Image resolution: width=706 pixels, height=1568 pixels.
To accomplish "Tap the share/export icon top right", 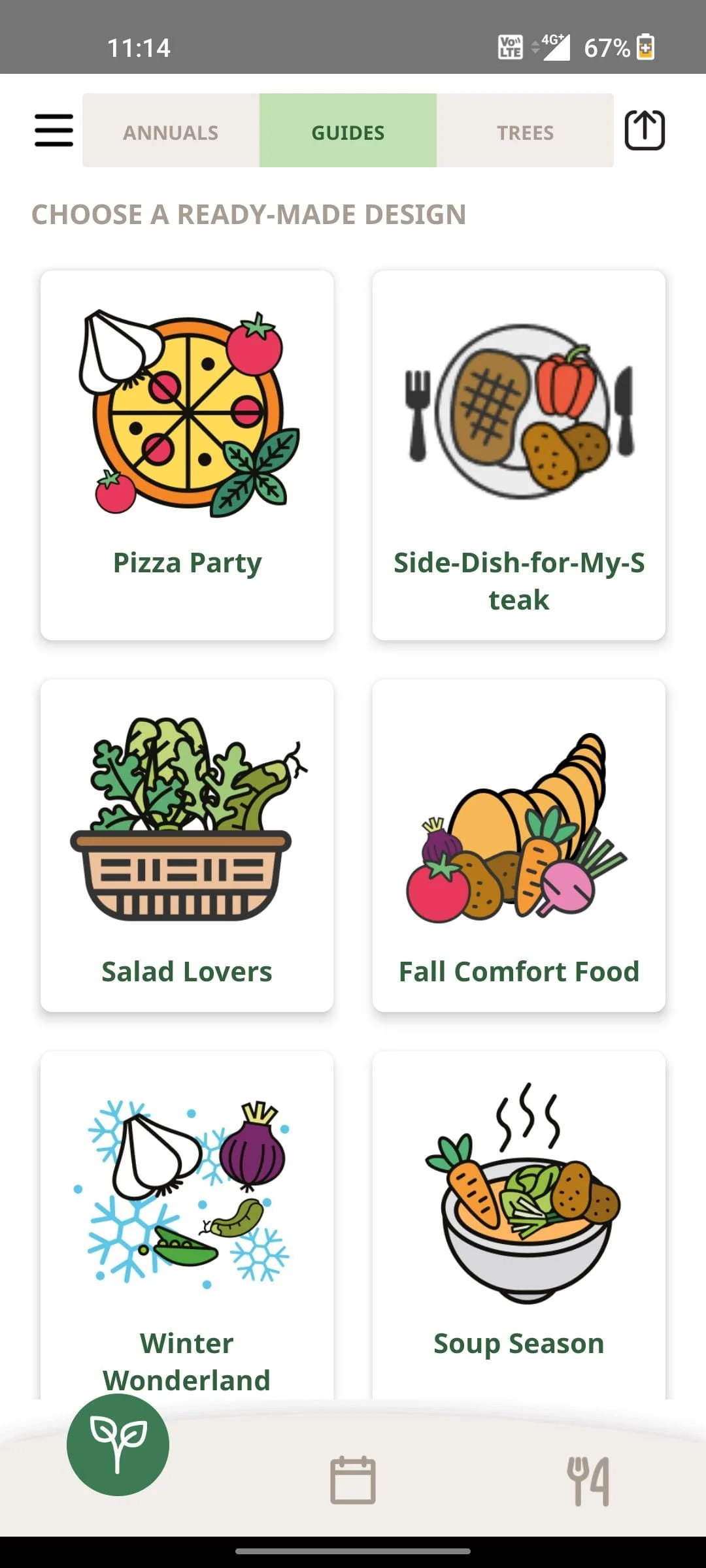I will (646, 129).
